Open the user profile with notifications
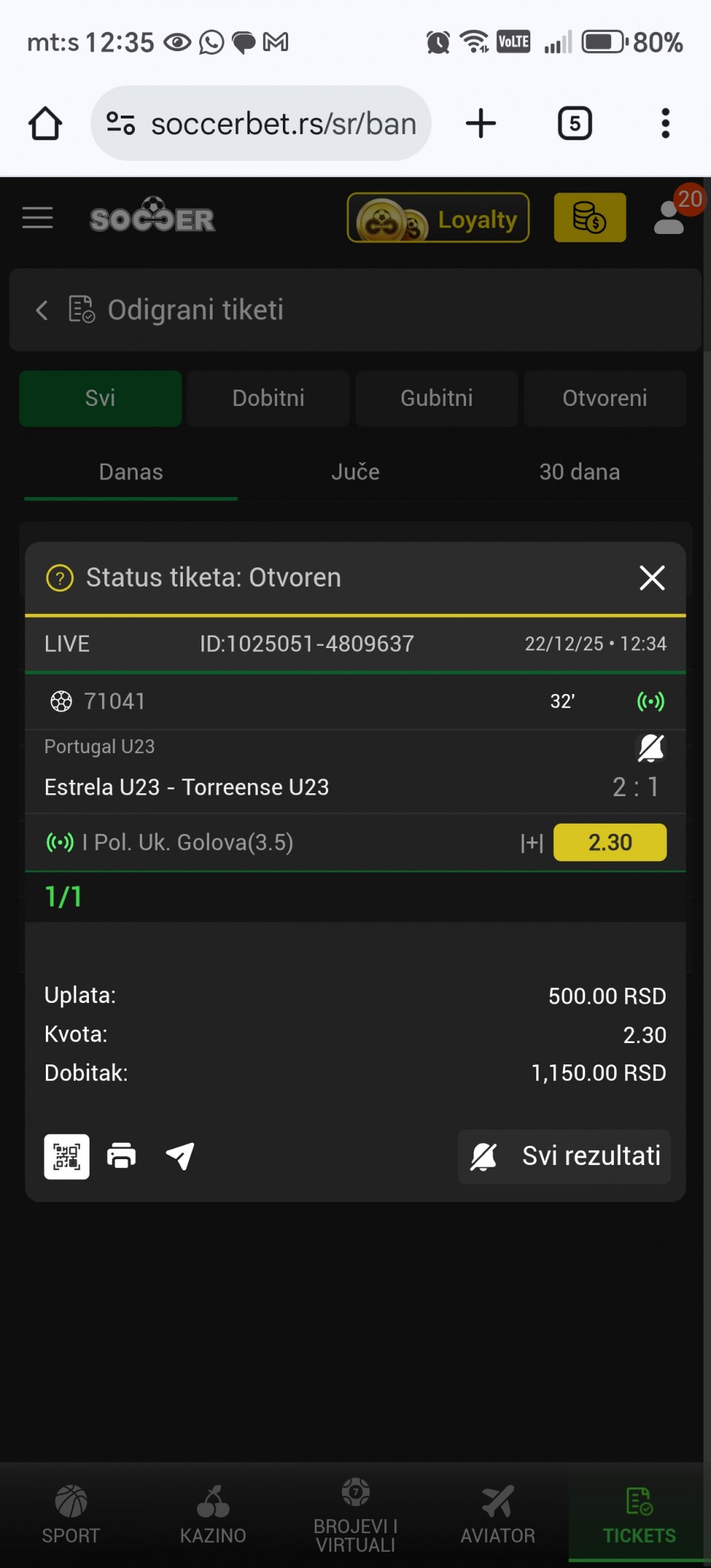711x1568 pixels. coord(670,216)
